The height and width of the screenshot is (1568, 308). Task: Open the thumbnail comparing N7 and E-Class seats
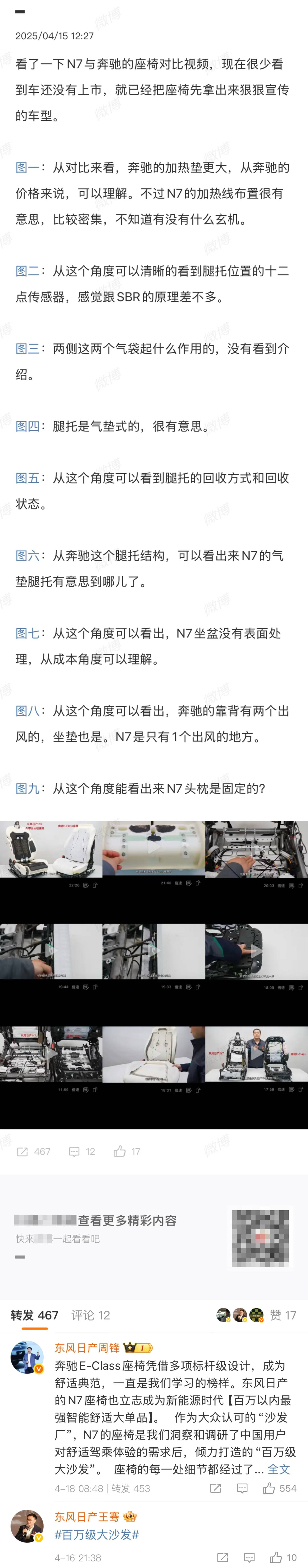point(51,849)
